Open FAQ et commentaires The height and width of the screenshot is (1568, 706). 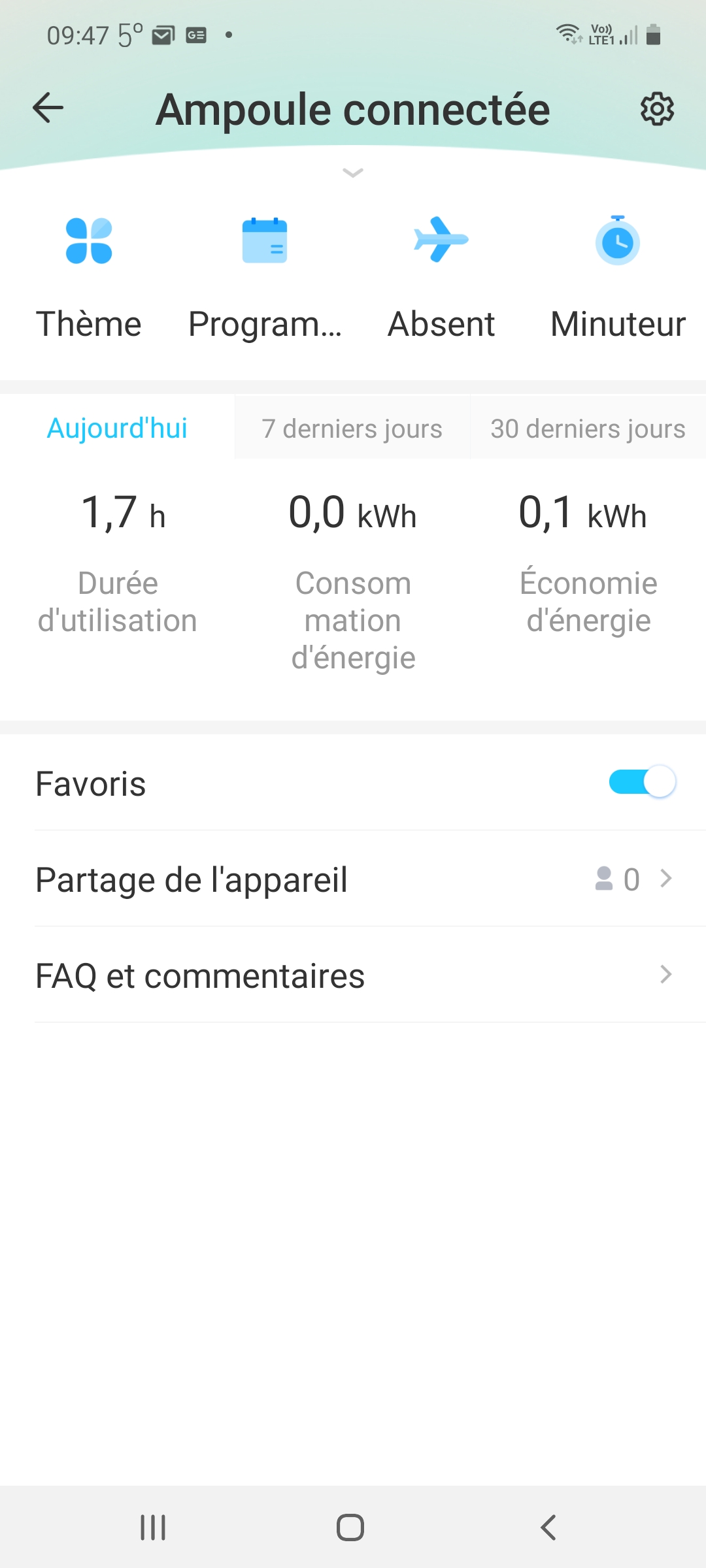point(353,975)
